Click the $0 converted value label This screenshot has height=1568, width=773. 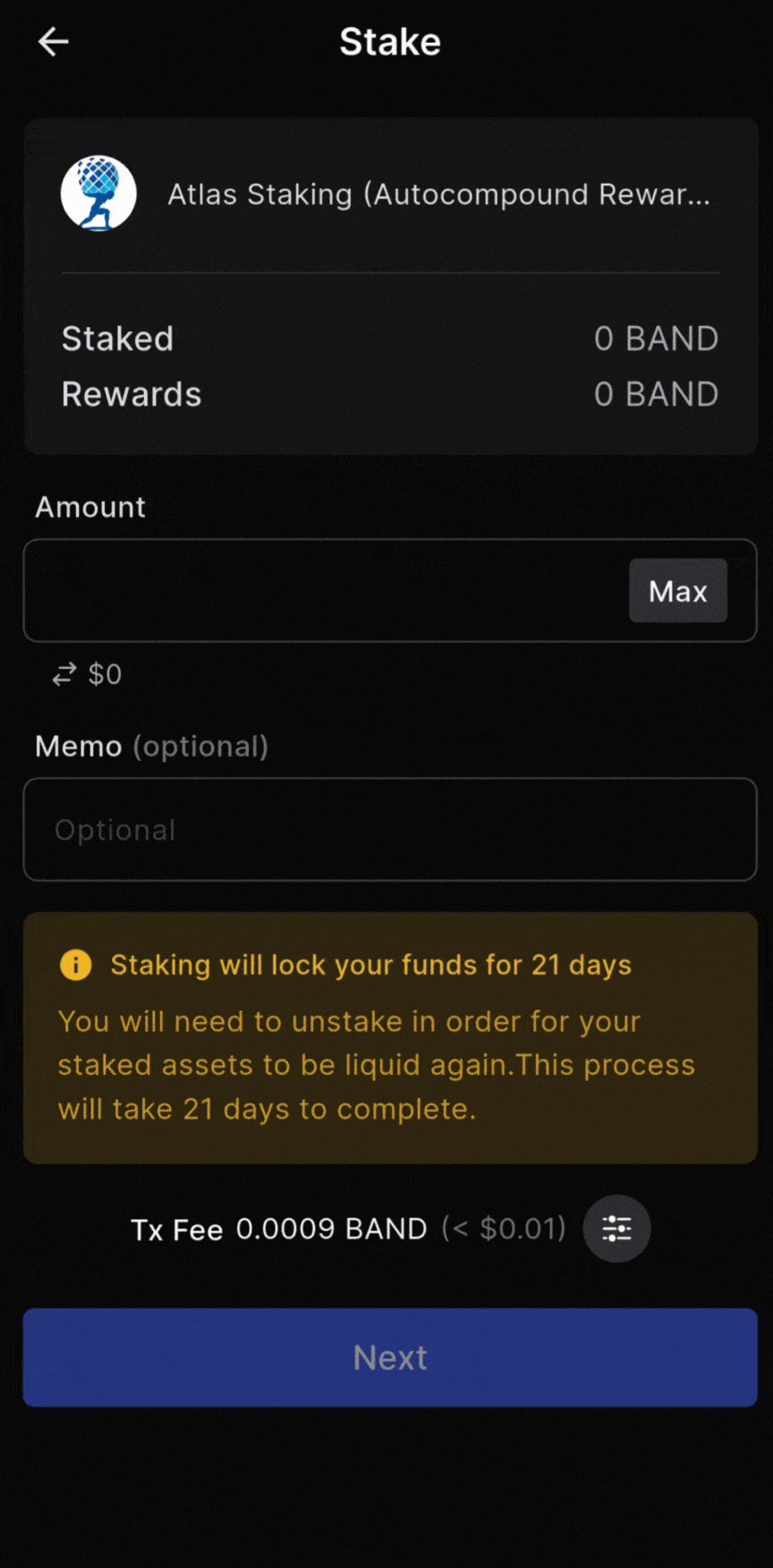tap(105, 674)
